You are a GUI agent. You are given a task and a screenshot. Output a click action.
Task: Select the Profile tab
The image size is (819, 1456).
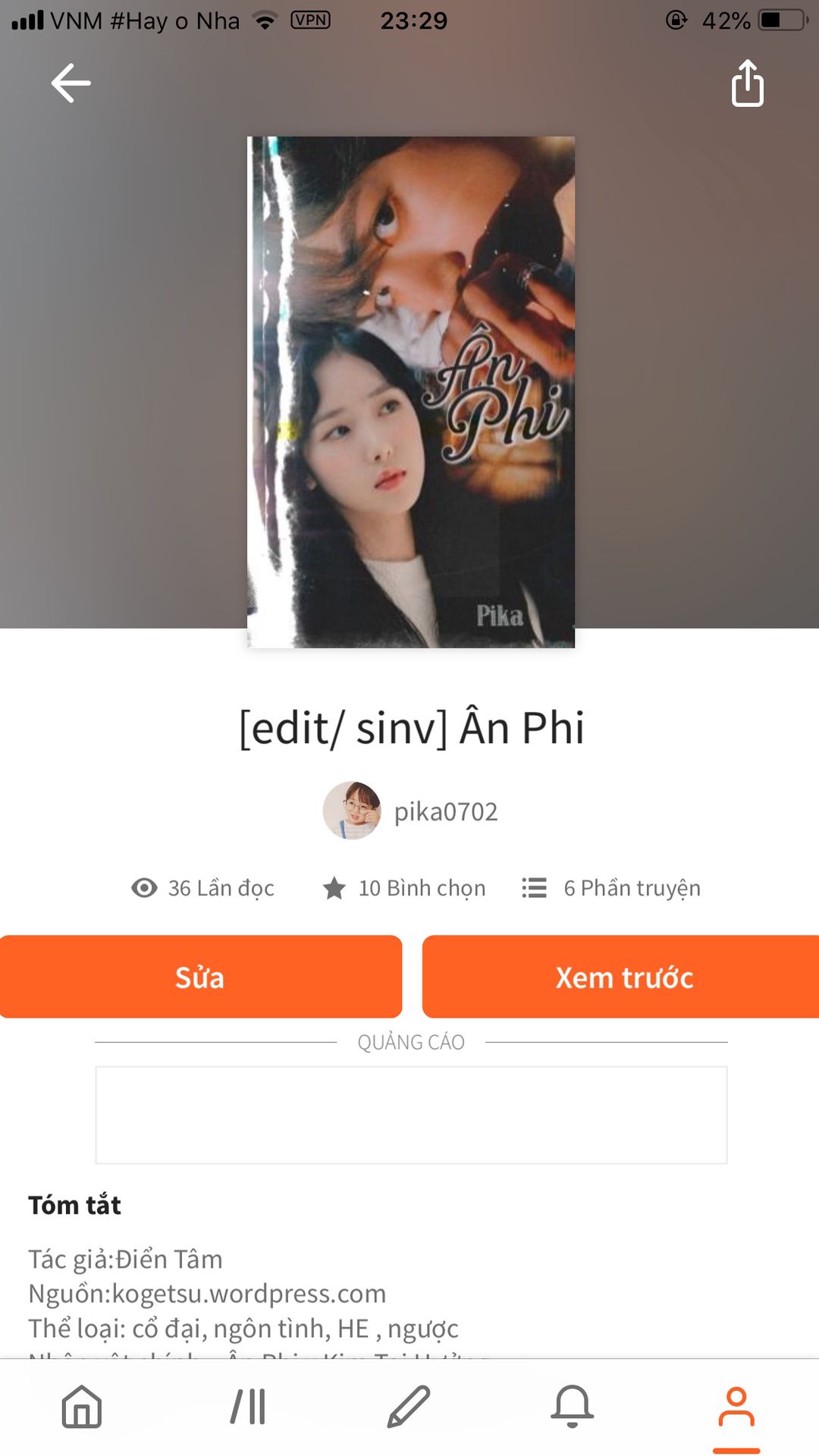point(736,1407)
